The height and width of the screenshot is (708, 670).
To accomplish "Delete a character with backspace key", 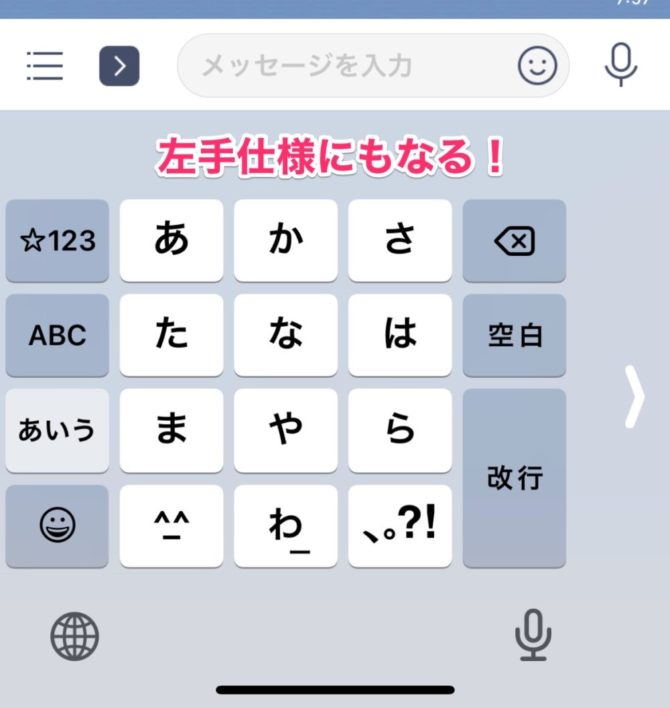I will click(514, 240).
